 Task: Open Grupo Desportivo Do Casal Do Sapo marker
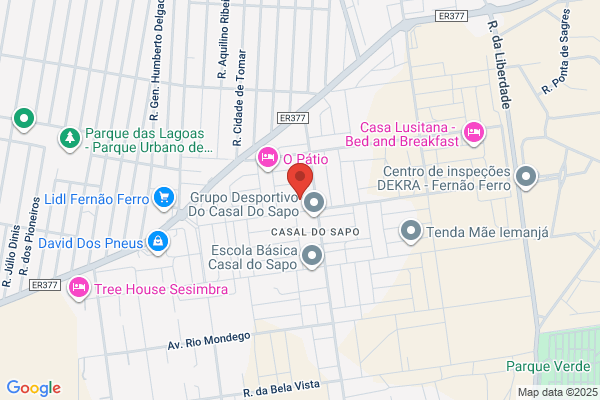[314, 203]
